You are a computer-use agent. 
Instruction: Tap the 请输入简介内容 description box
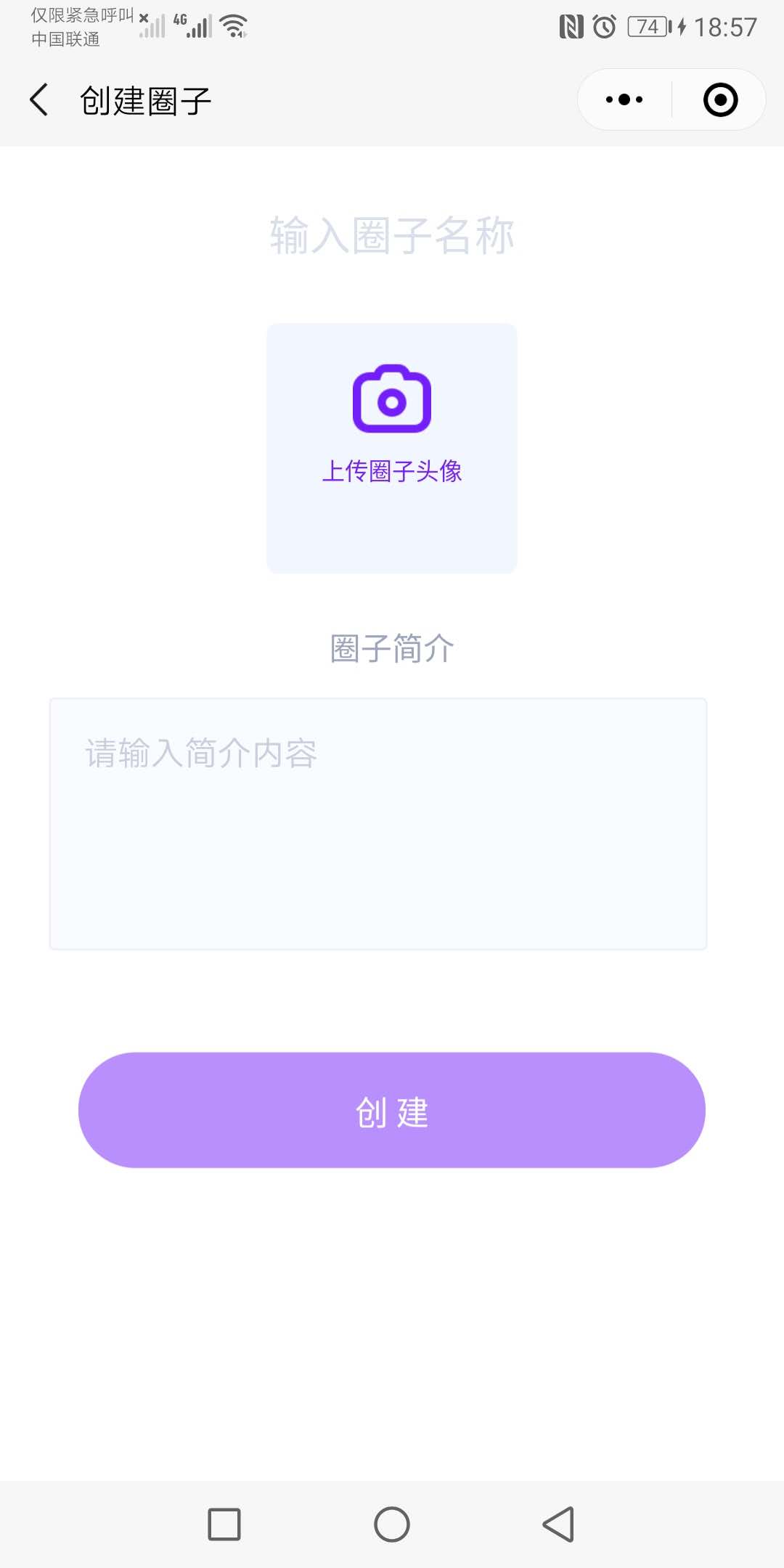point(378,824)
